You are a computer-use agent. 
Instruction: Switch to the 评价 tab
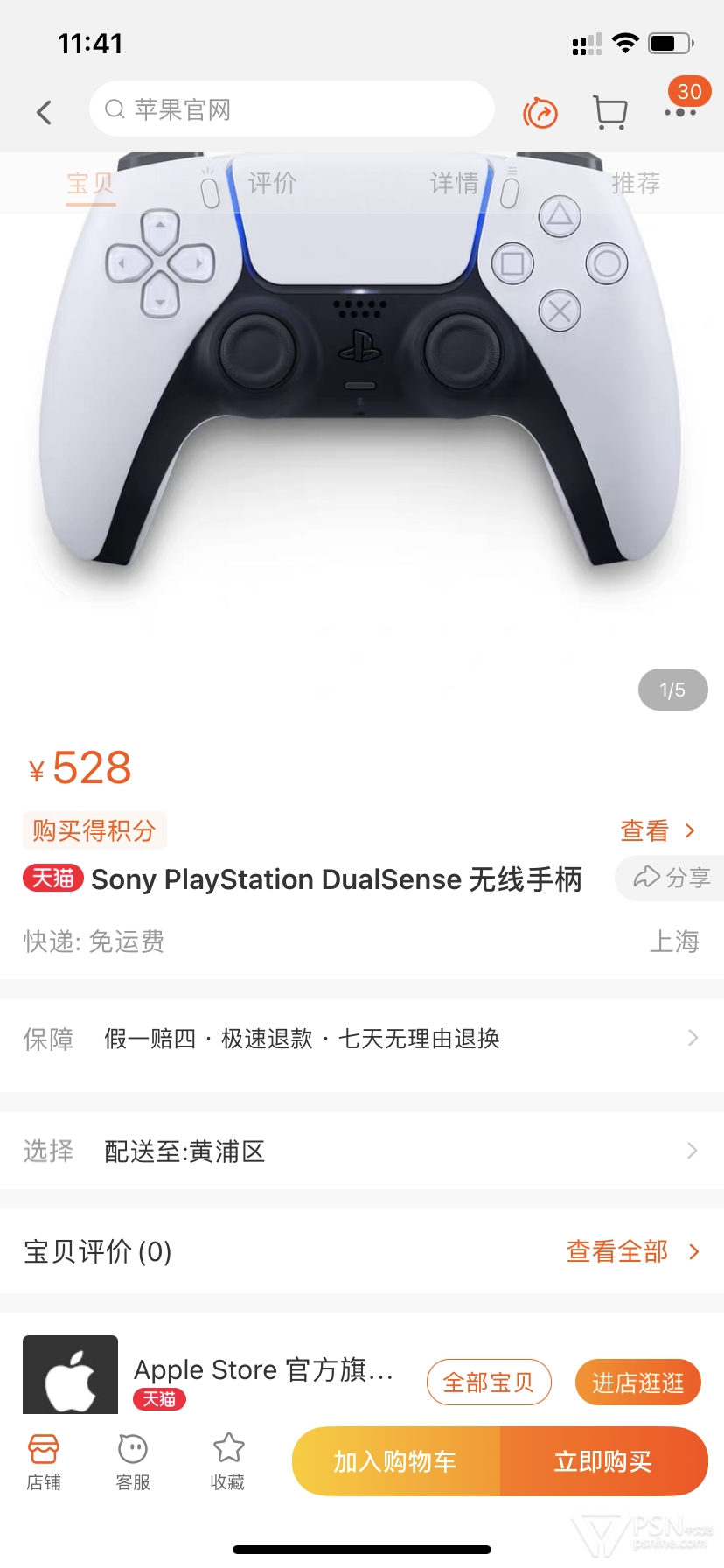point(272,183)
